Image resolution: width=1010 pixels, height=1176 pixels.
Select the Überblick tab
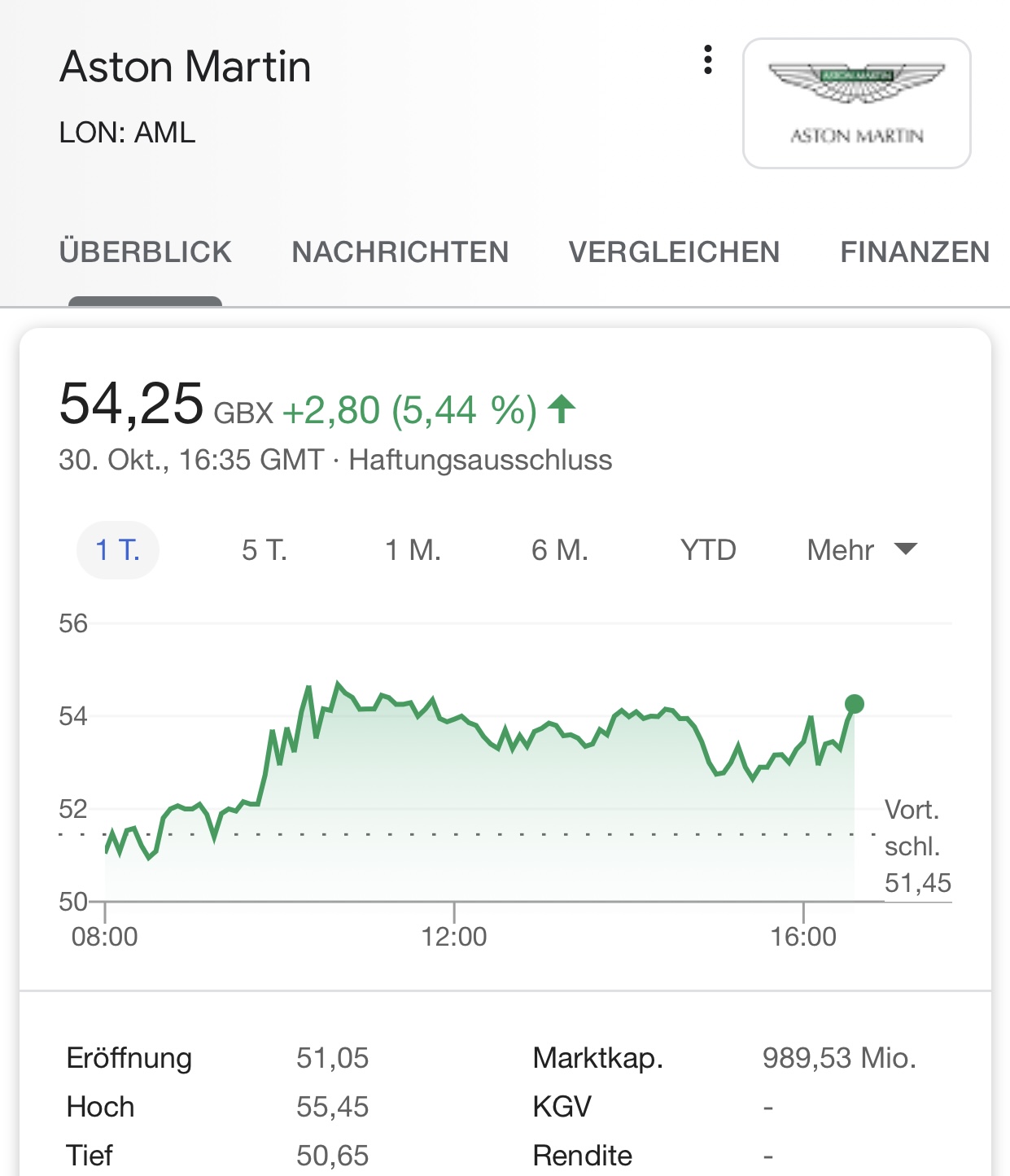click(x=146, y=252)
